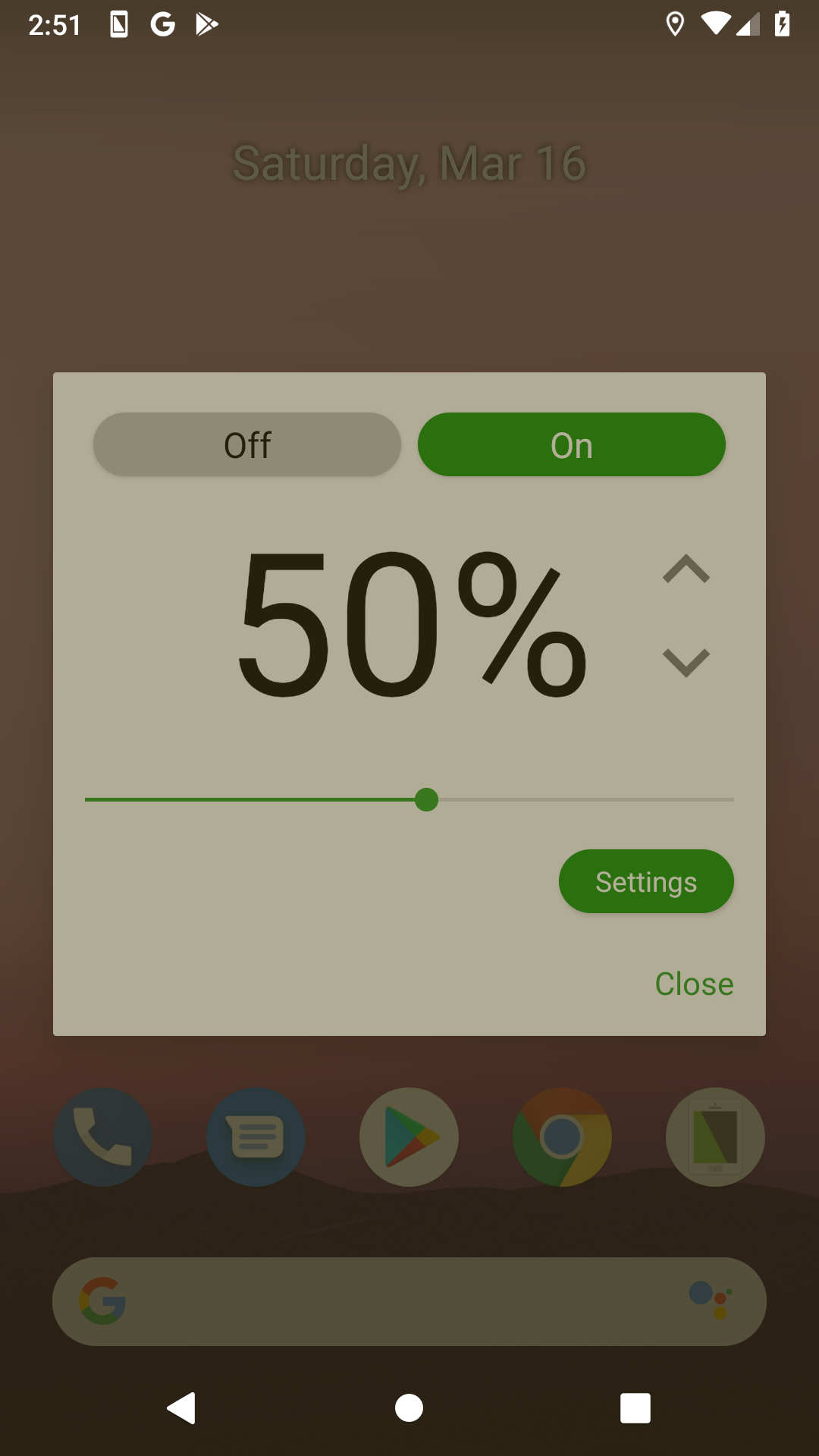Tap the system home button

pyautogui.click(x=409, y=1408)
